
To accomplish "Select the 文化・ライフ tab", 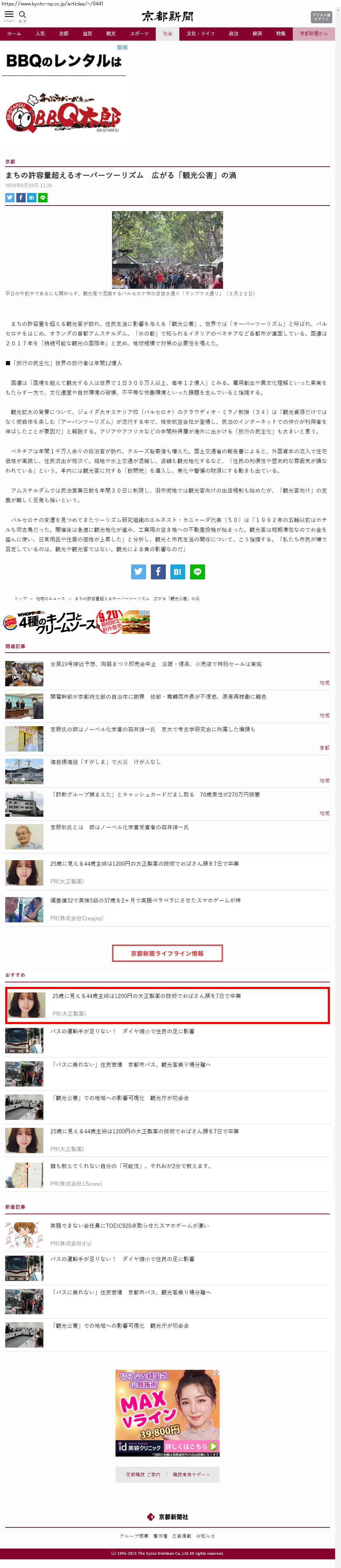I will [x=200, y=33].
